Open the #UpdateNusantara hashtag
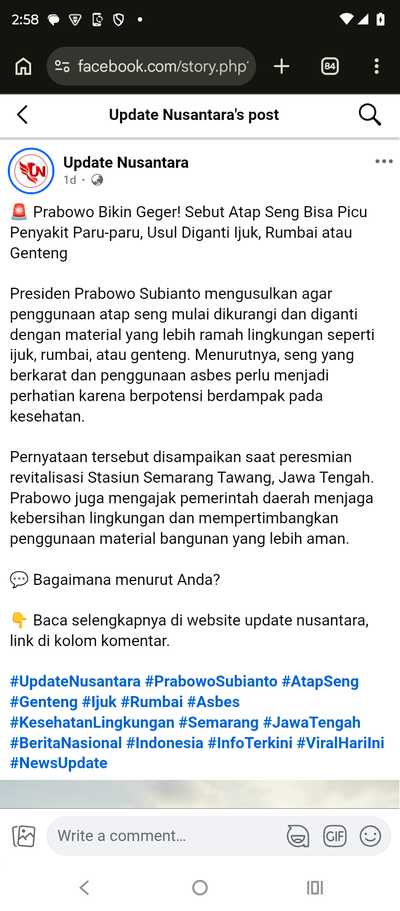Image resolution: width=400 pixels, height=911 pixels. pyautogui.click(x=75, y=681)
